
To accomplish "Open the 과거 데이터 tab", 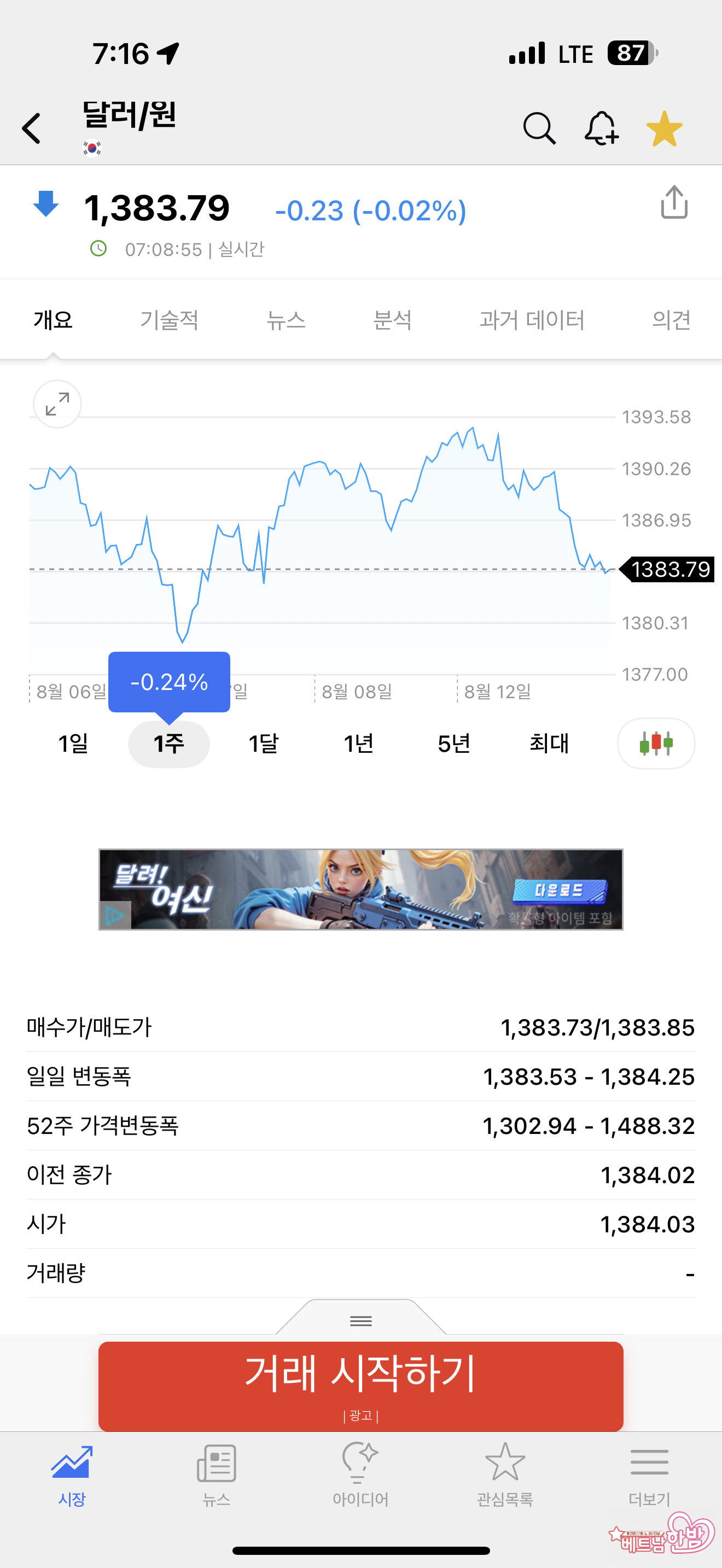I will coord(532,320).
